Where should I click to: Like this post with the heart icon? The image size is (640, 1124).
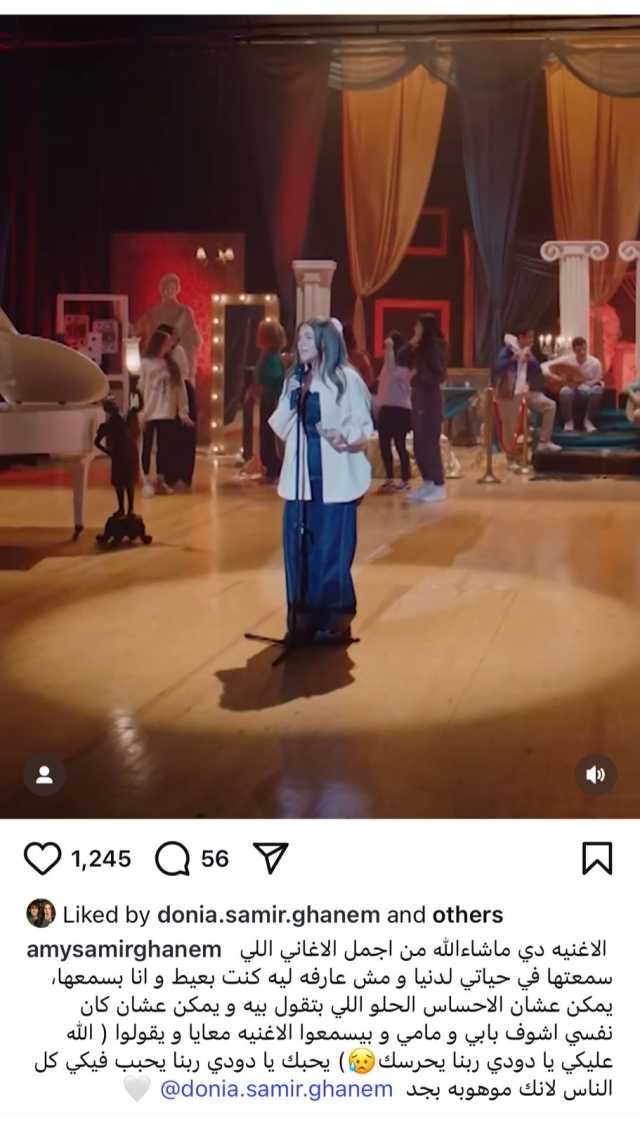click(x=42, y=858)
